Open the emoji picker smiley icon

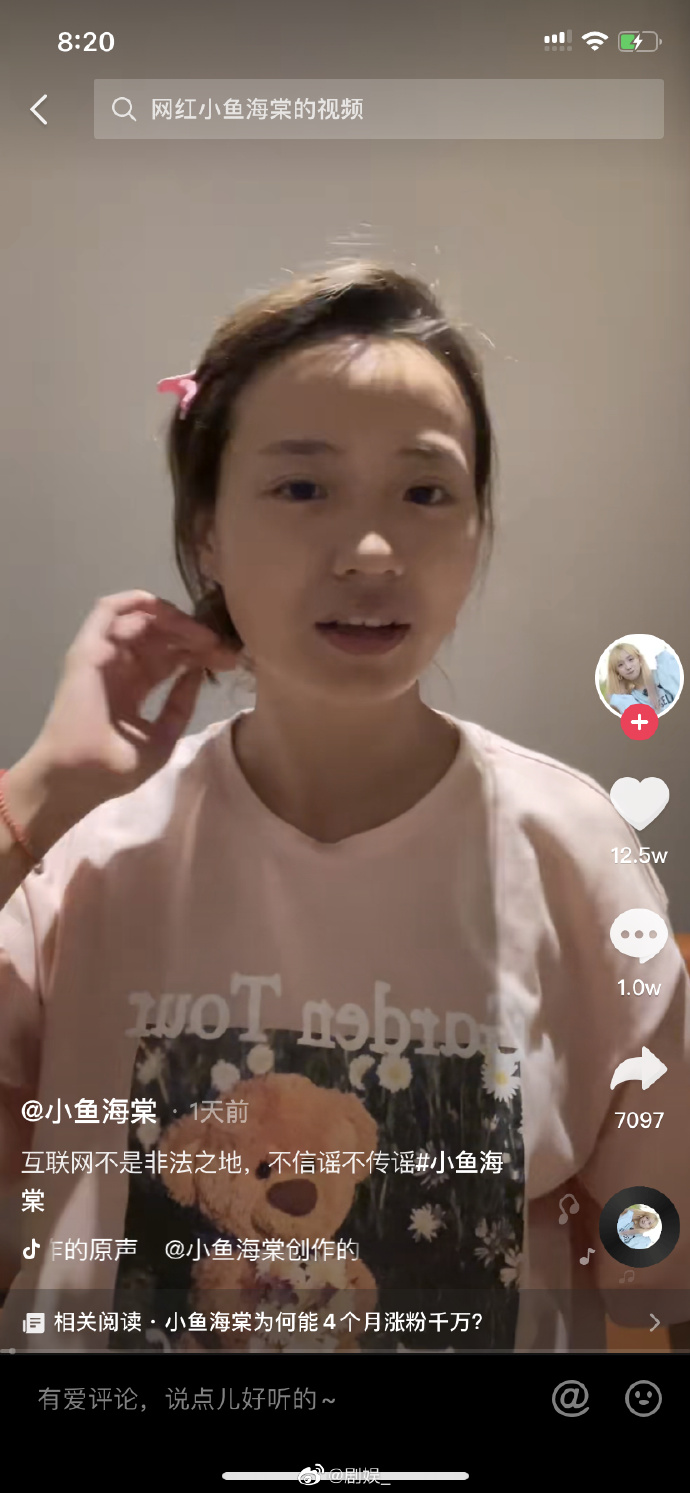click(x=643, y=1398)
